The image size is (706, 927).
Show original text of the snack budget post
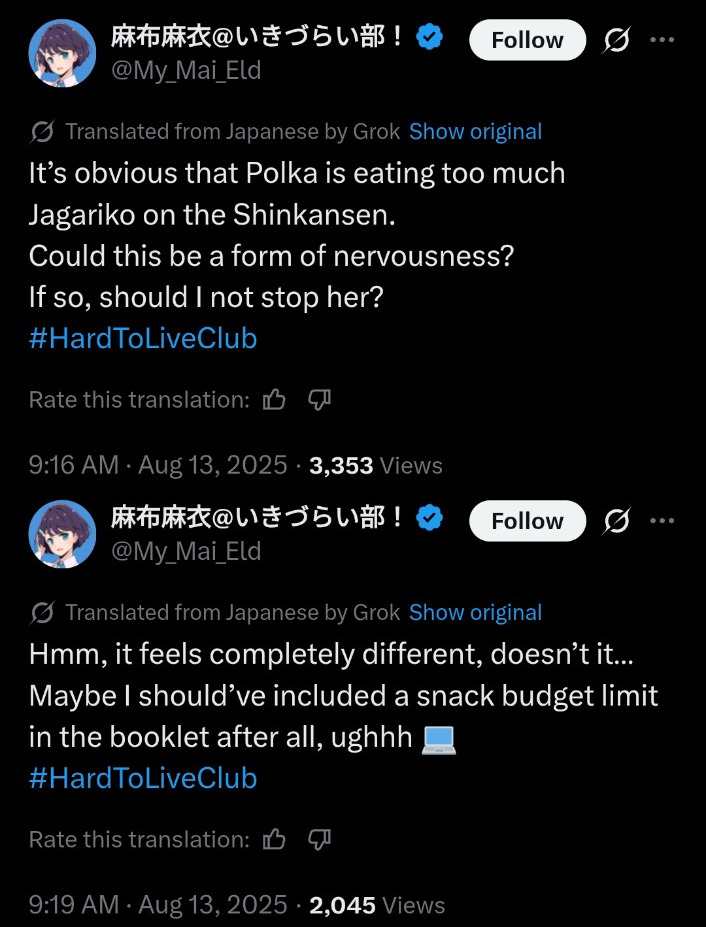point(475,612)
